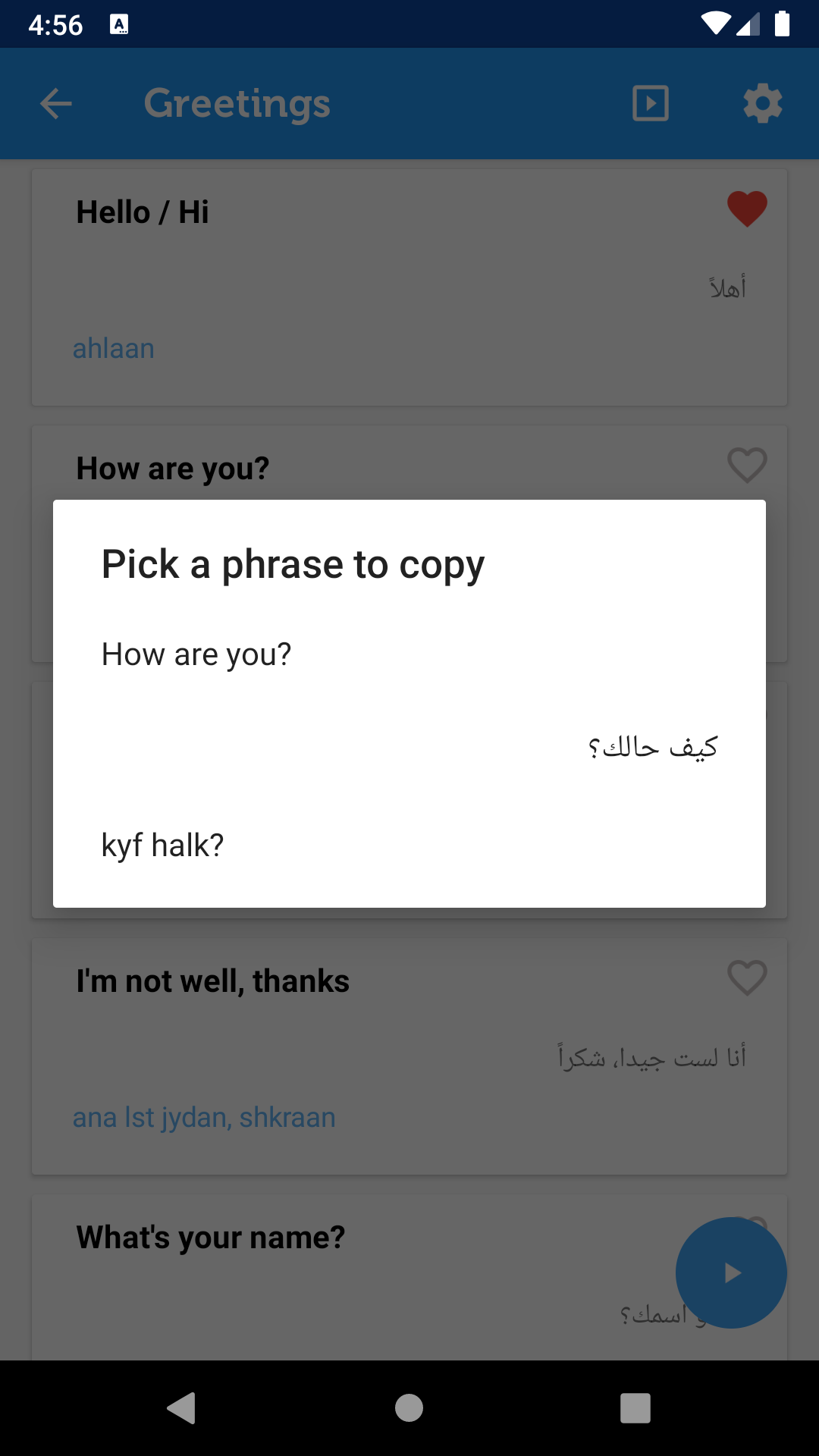Tap the ahlaan transliteration link
Image resolution: width=819 pixels, height=1456 pixels.
click(x=114, y=348)
